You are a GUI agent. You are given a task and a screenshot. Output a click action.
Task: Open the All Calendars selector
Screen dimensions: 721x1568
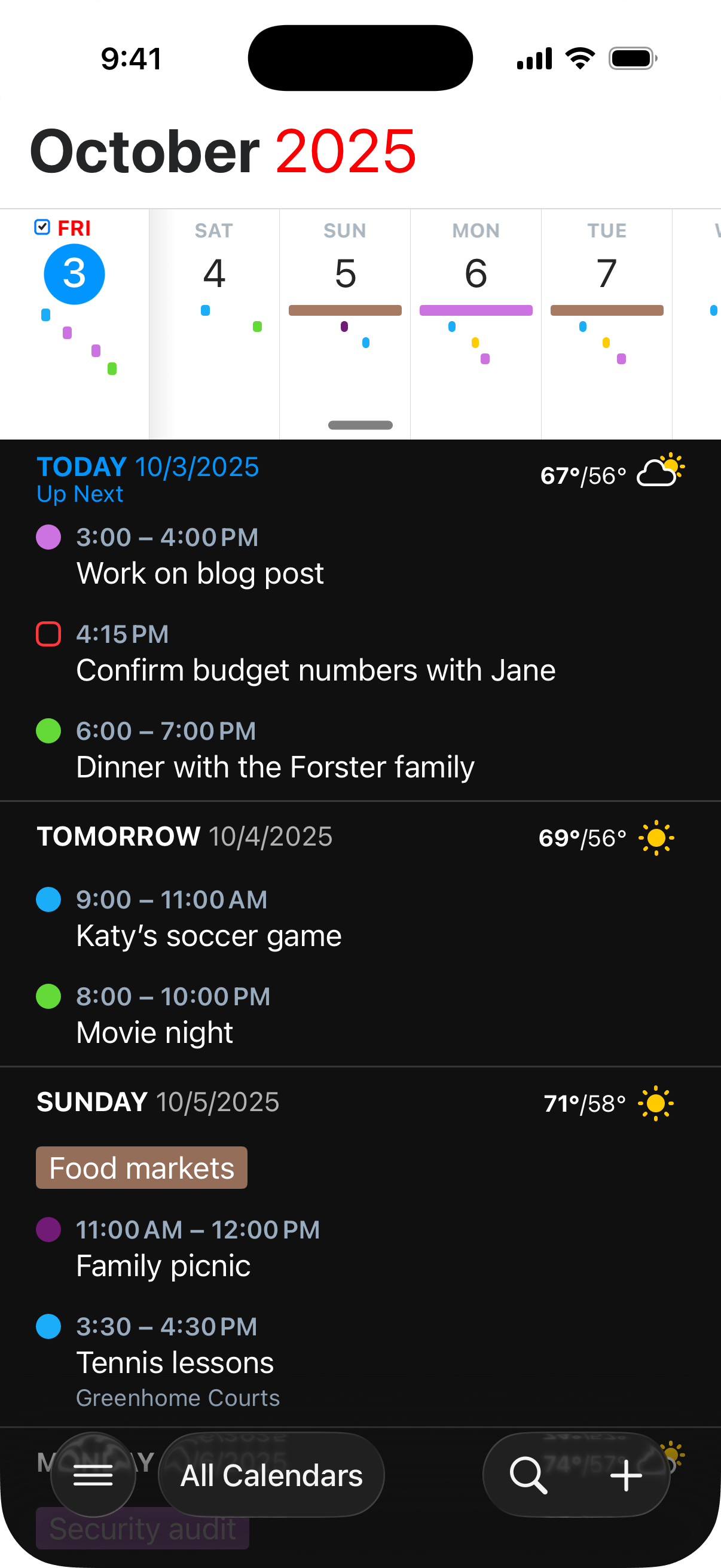(271, 1475)
